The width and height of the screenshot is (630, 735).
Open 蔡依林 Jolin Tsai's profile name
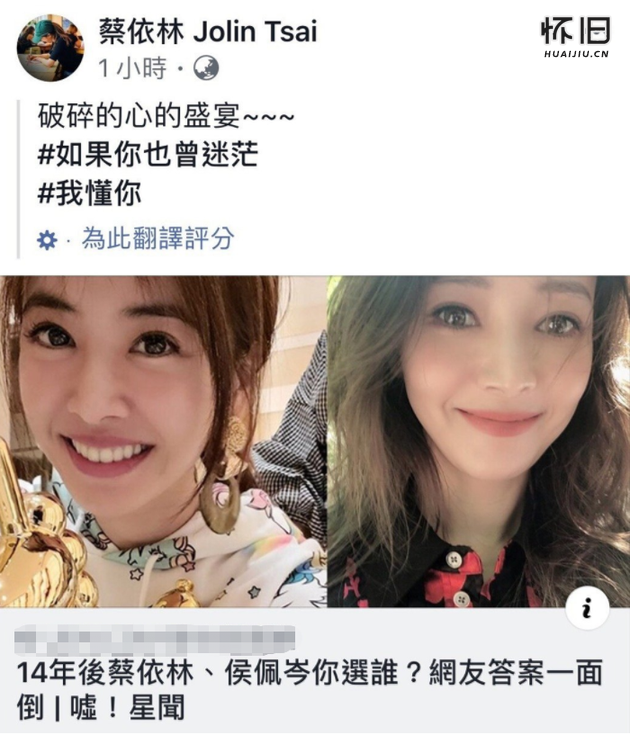click(207, 31)
